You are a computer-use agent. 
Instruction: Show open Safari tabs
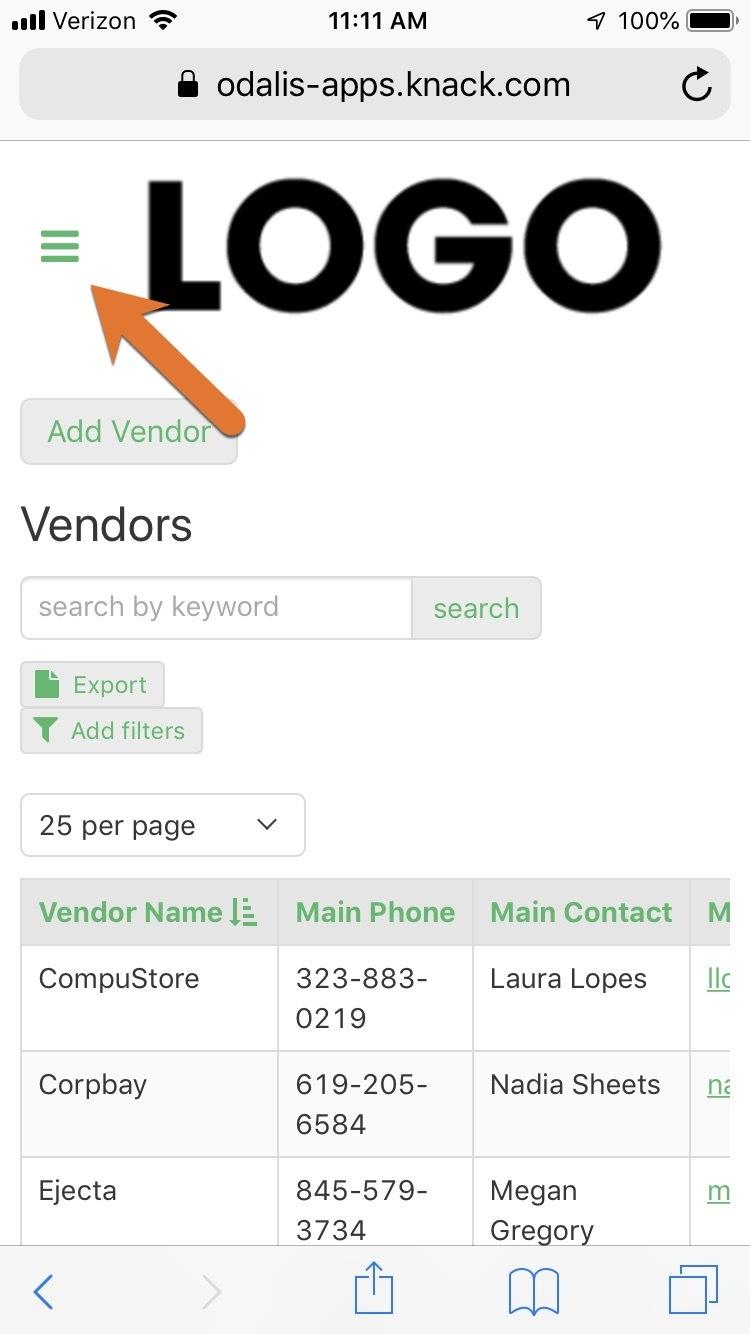tap(692, 1290)
